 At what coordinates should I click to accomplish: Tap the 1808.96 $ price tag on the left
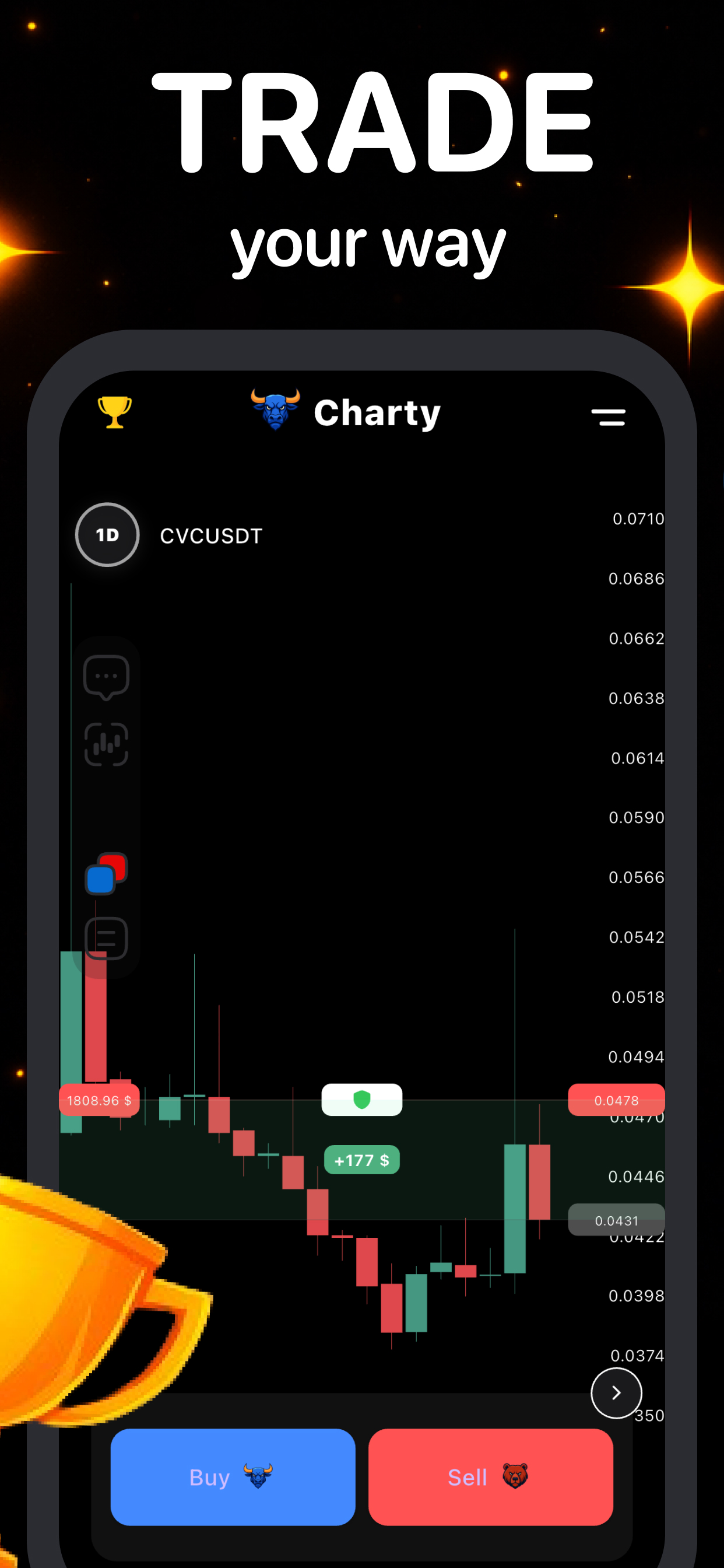click(100, 1100)
